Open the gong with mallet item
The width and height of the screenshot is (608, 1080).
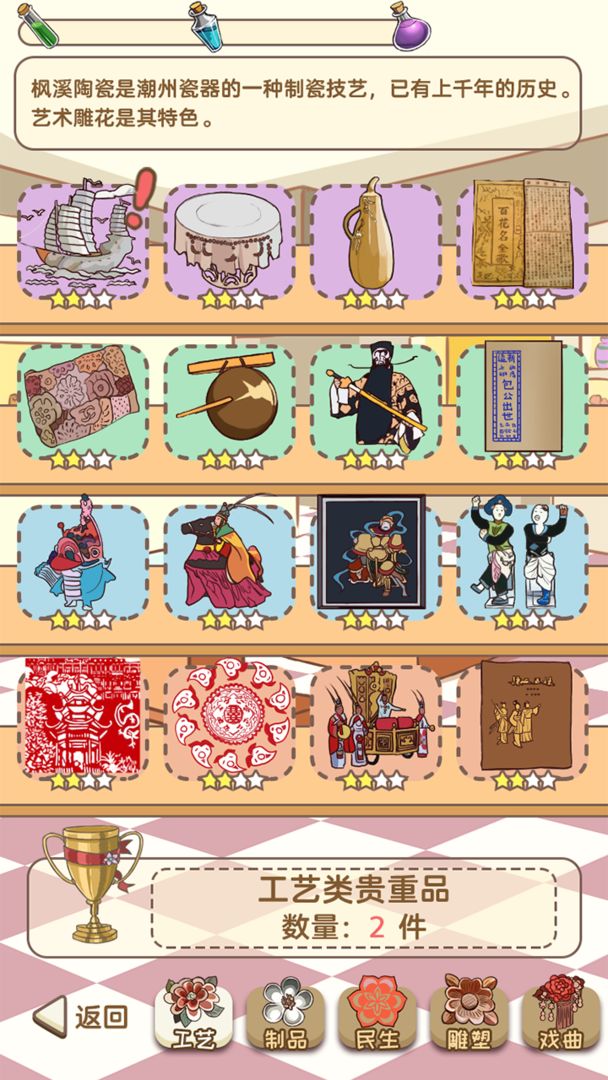point(230,402)
